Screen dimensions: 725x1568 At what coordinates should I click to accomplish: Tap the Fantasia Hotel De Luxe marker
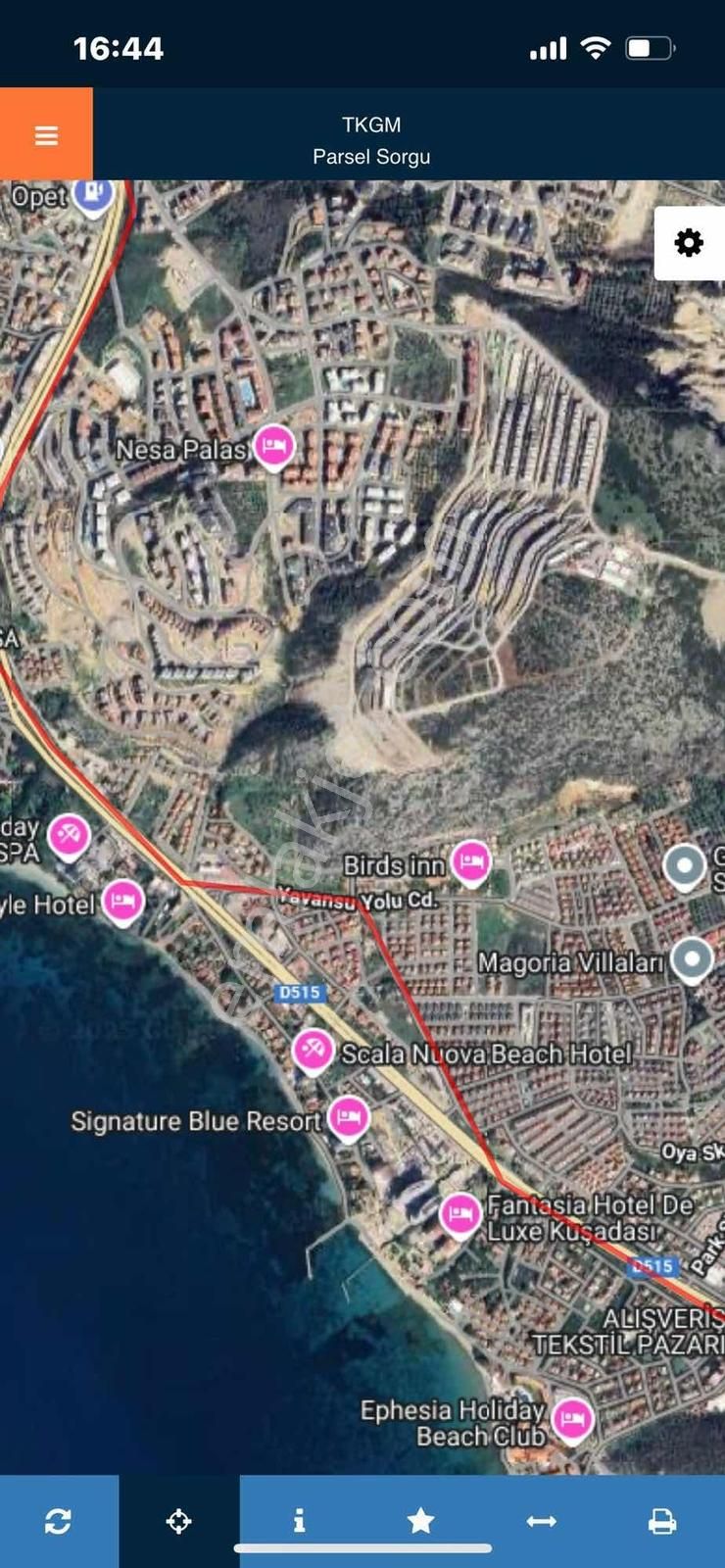(459, 1215)
